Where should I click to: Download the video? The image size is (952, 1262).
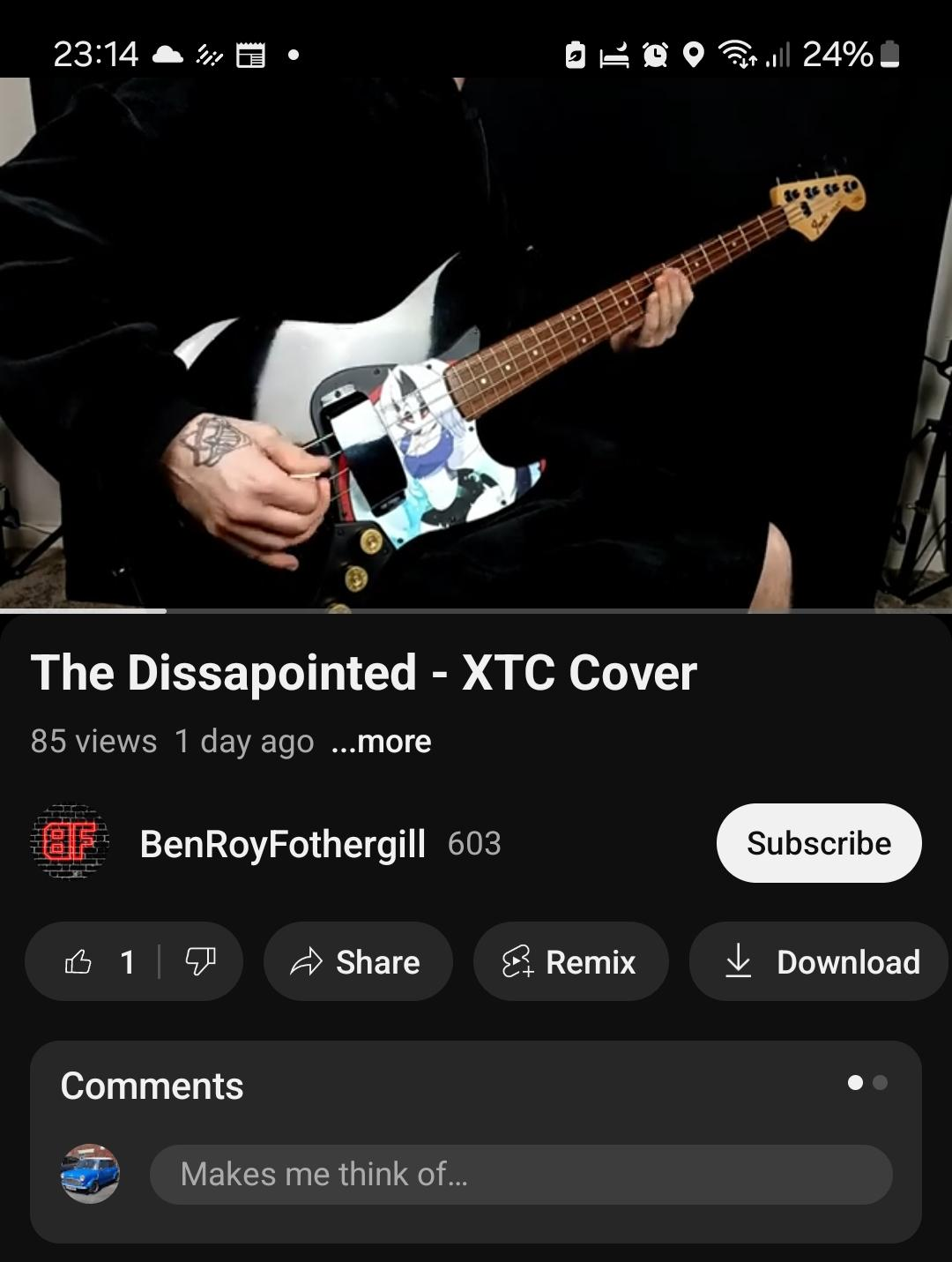point(822,961)
